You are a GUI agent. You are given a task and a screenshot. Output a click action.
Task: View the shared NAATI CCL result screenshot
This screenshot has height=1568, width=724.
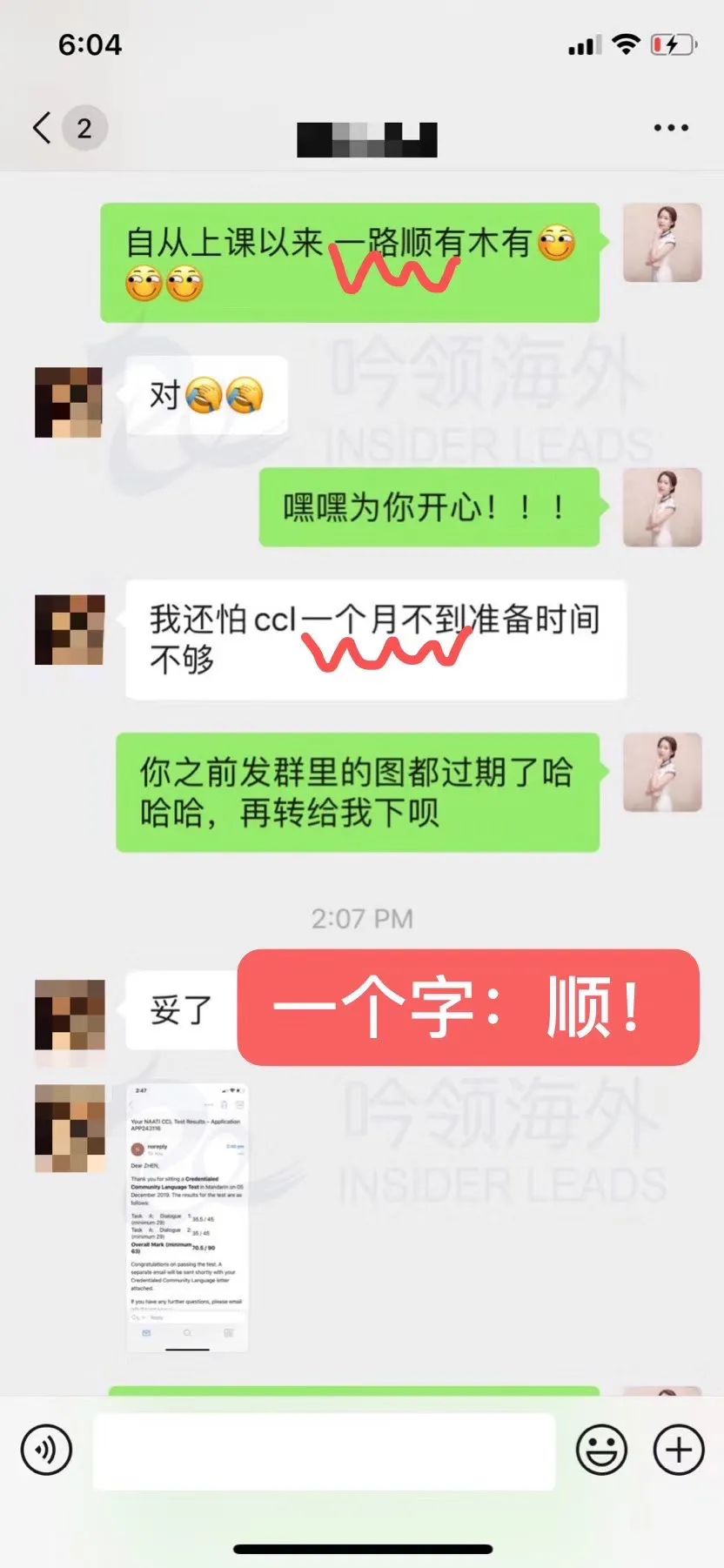pos(187,1218)
